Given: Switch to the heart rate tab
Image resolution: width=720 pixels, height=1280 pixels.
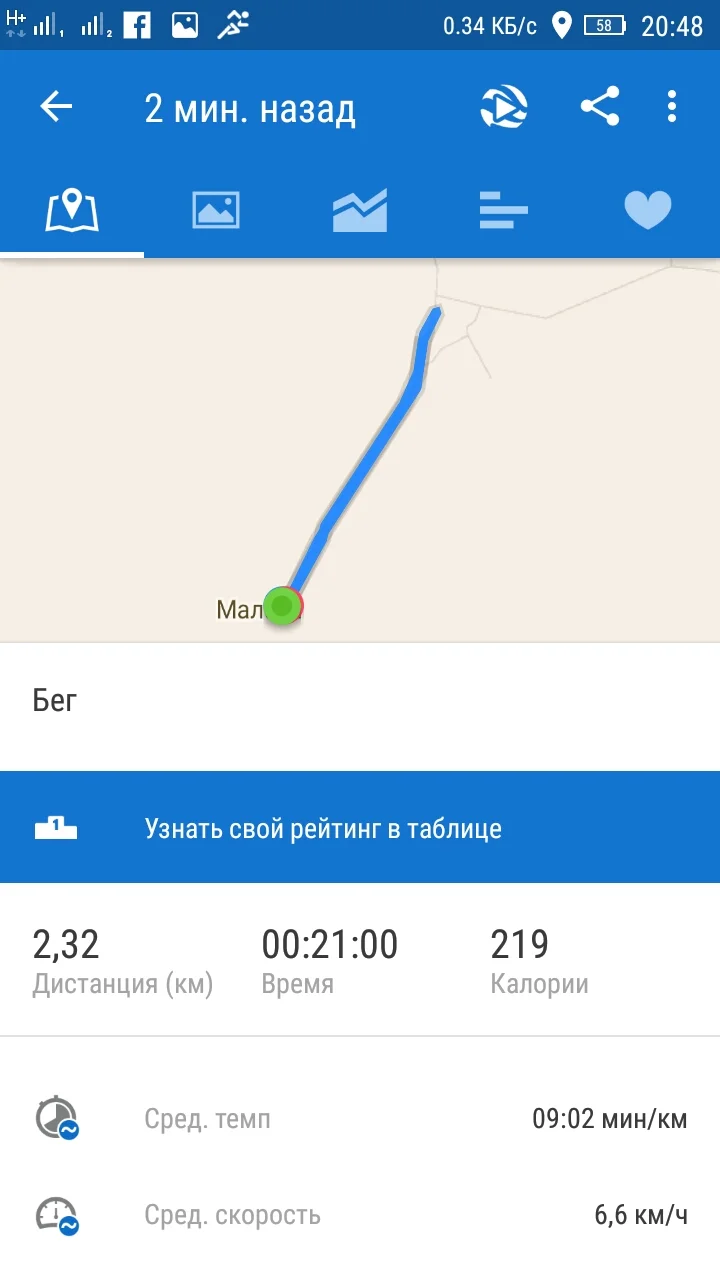Looking at the screenshot, I should click(x=648, y=211).
